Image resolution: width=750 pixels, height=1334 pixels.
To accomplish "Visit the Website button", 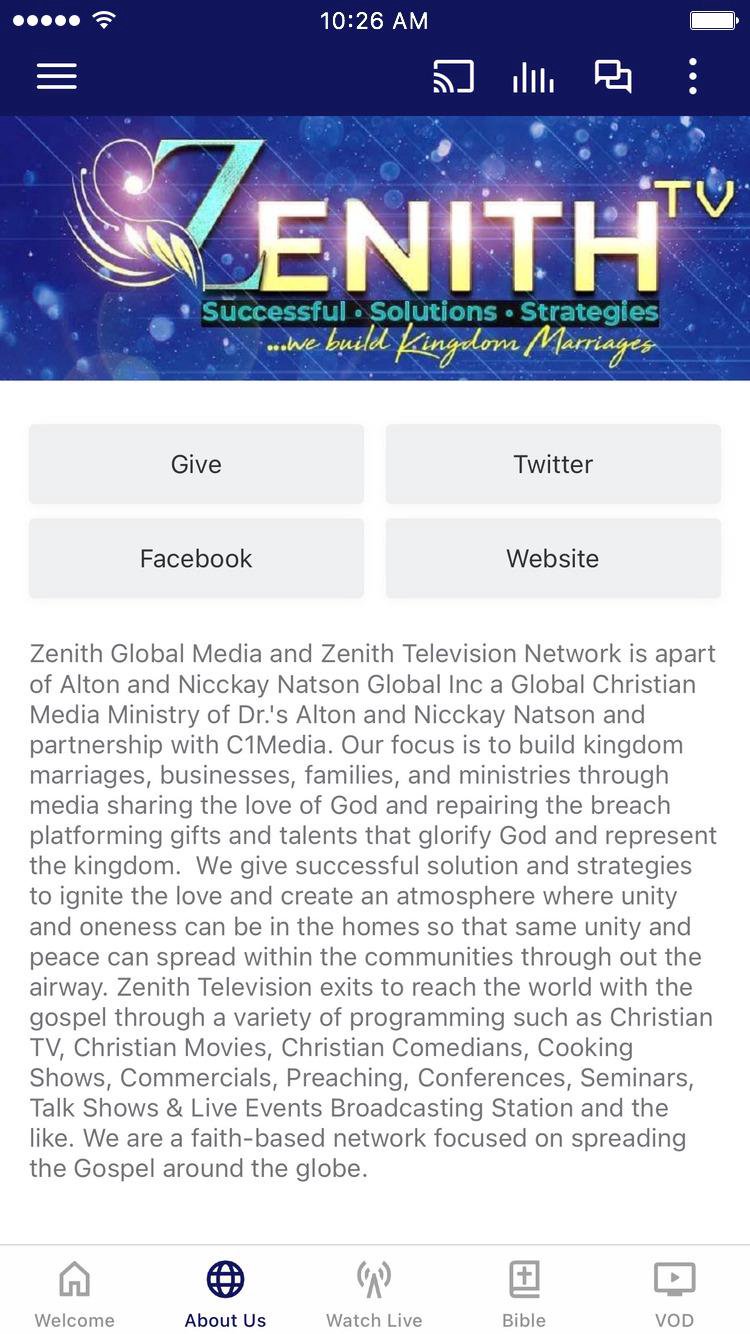I will (553, 558).
